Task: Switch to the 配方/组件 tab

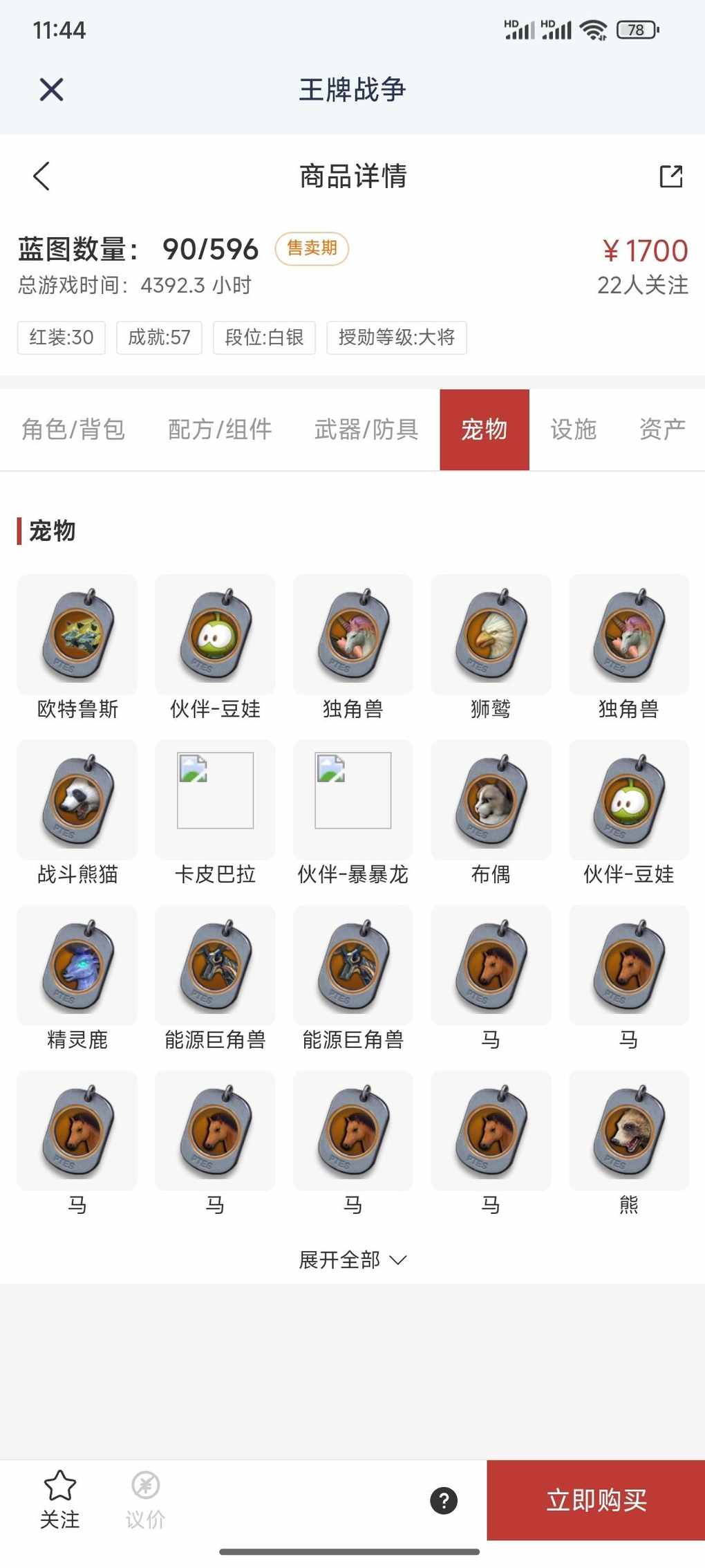Action: pyautogui.click(x=220, y=430)
